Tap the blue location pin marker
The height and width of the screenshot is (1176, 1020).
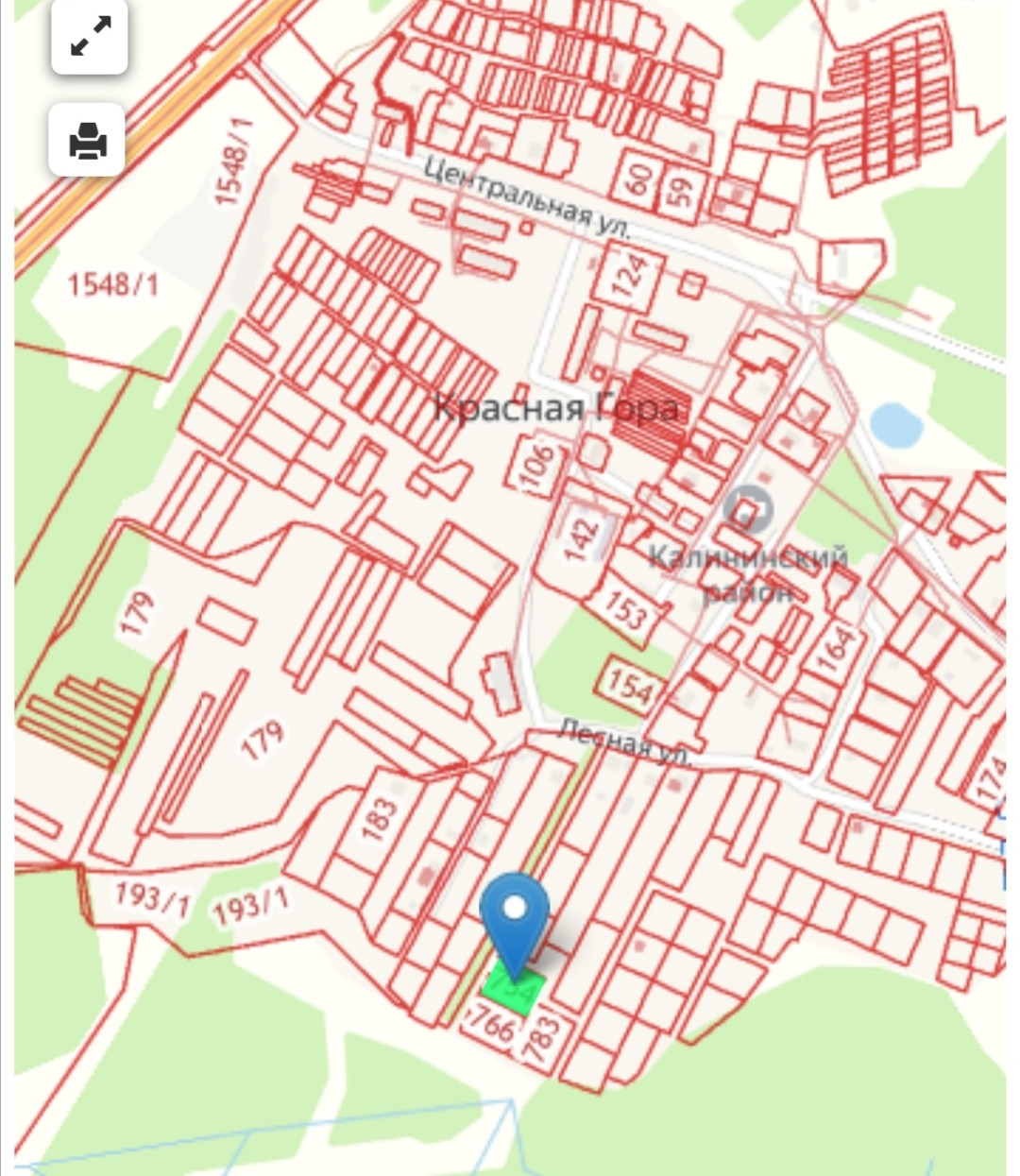tap(515, 916)
